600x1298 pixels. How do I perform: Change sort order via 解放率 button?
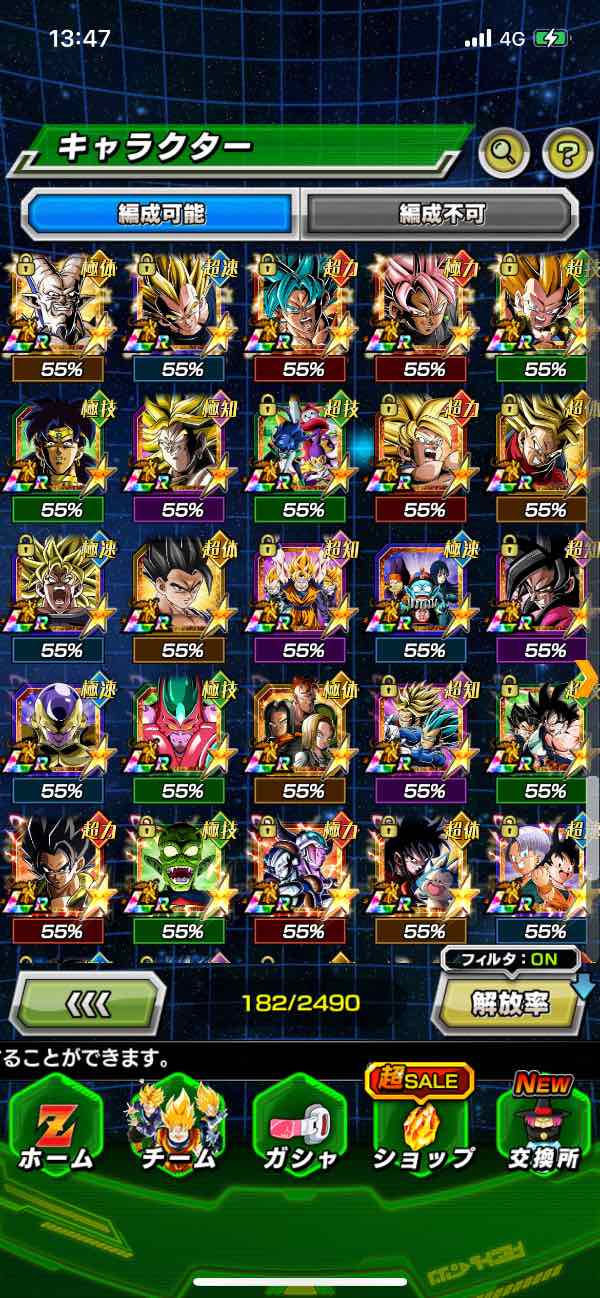click(x=510, y=1002)
